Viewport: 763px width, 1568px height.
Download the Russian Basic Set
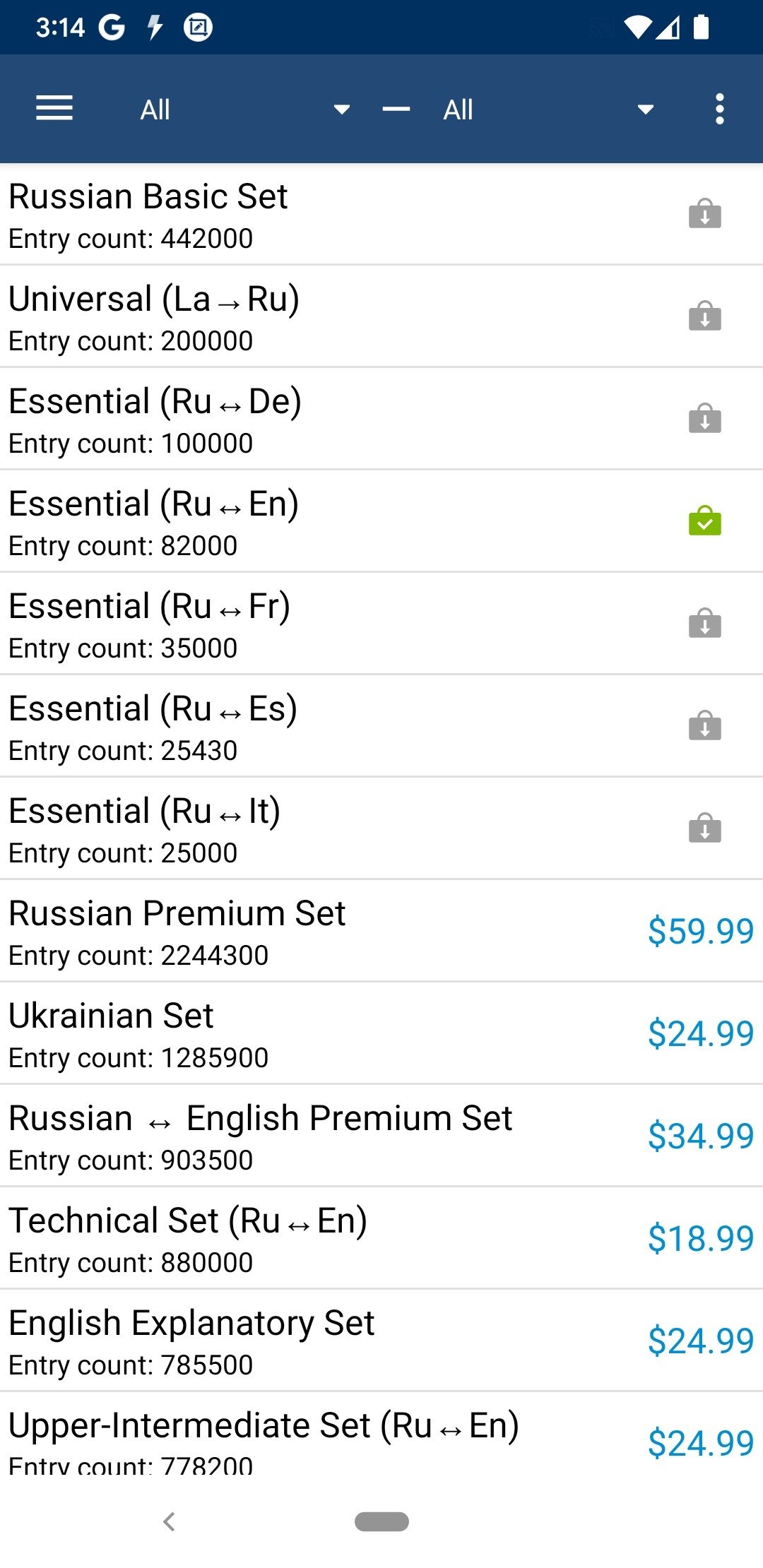(704, 214)
